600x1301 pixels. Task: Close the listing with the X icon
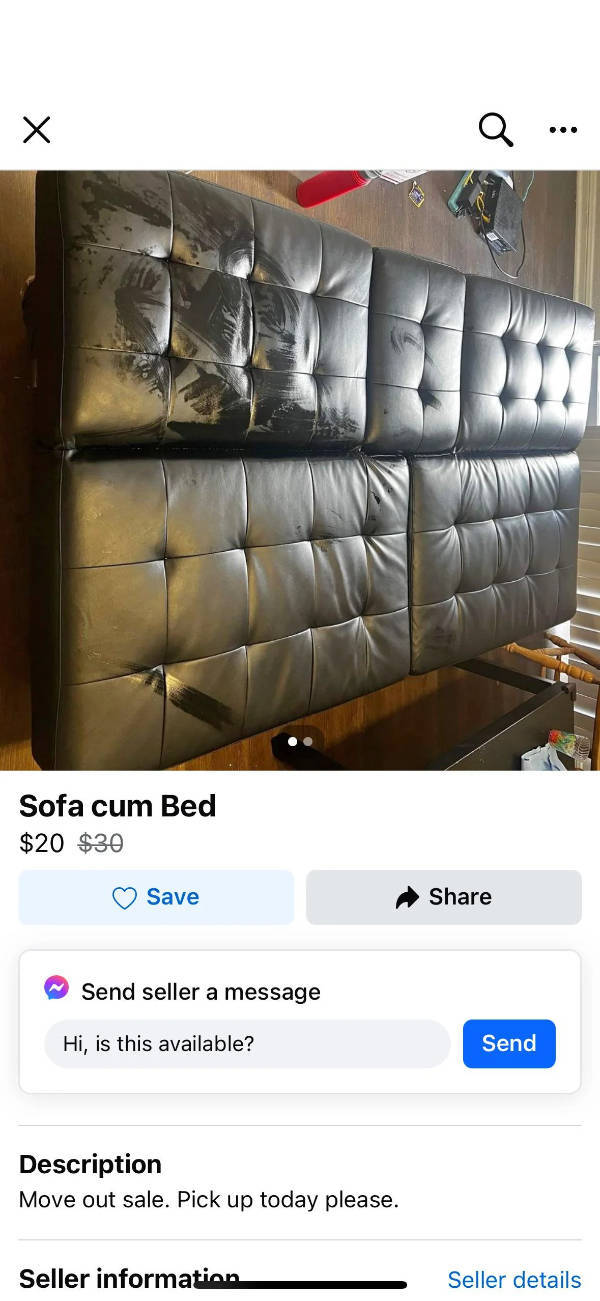tap(36, 129)
